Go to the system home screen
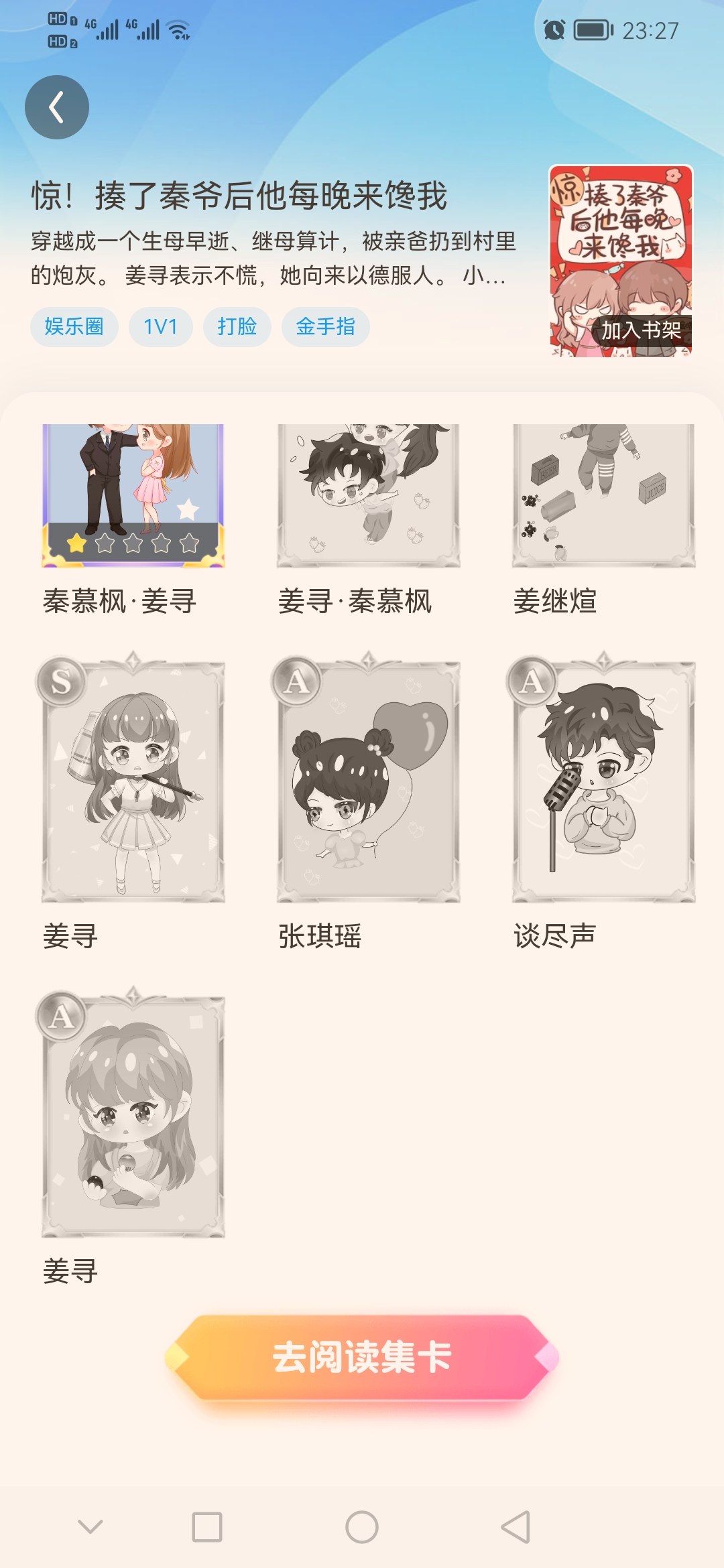Screen dimensions: 724x1568 pyautogui.click(x=362, y=1527)
